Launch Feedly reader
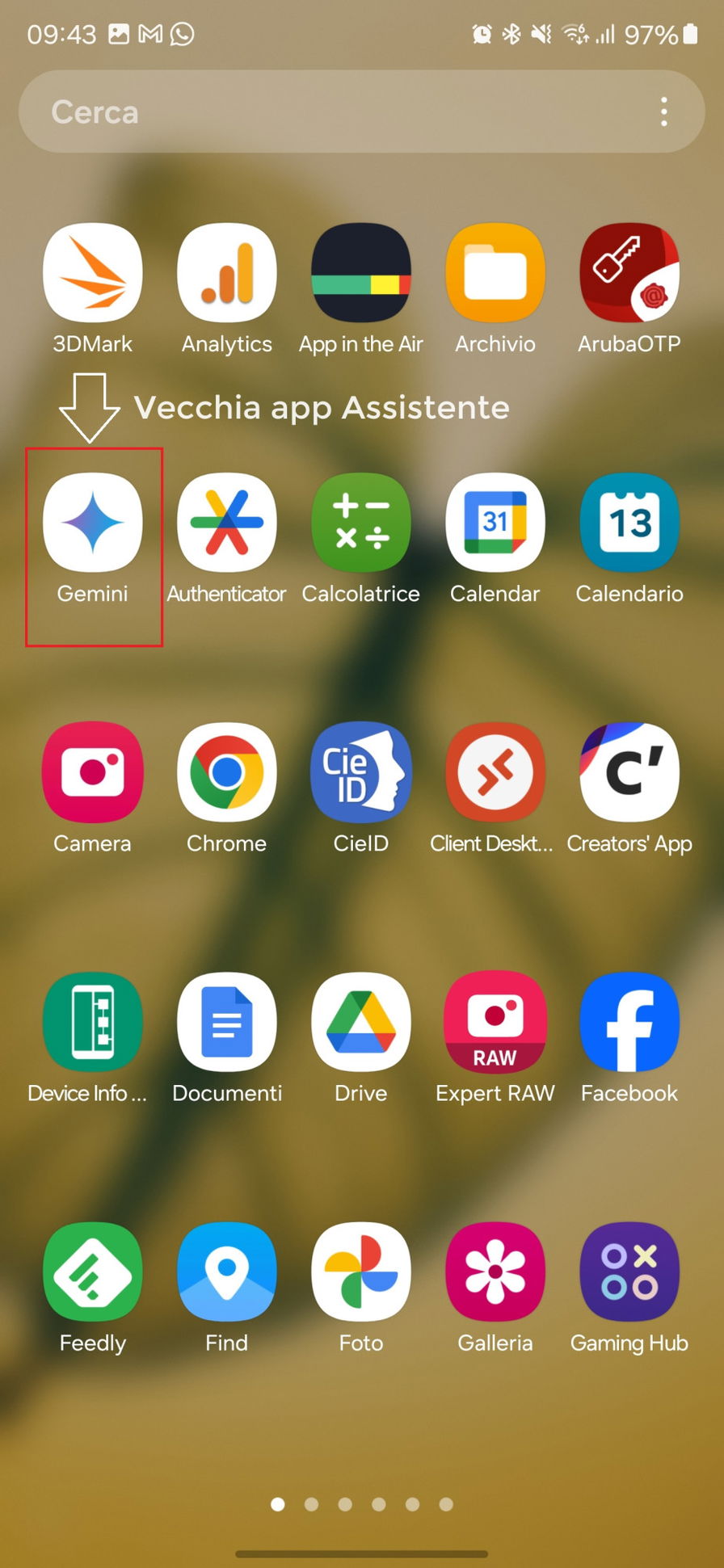This screenshot has height=1568, width=724. 93,1272
